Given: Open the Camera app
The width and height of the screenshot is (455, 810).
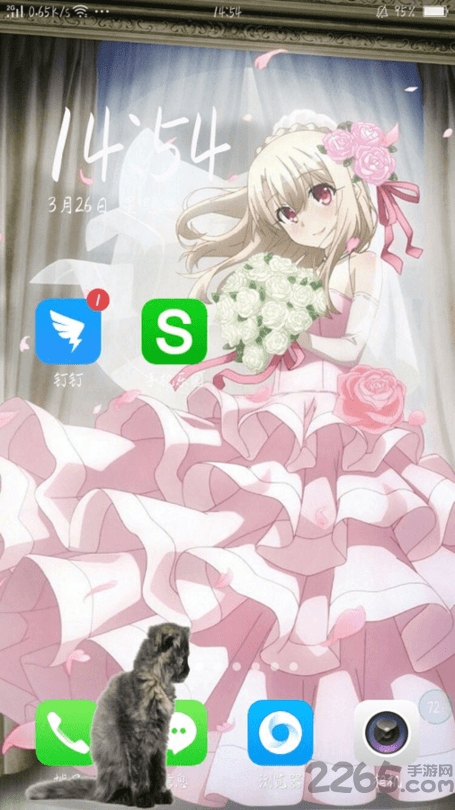Looking at the screenshot, I should coord(387,733).
